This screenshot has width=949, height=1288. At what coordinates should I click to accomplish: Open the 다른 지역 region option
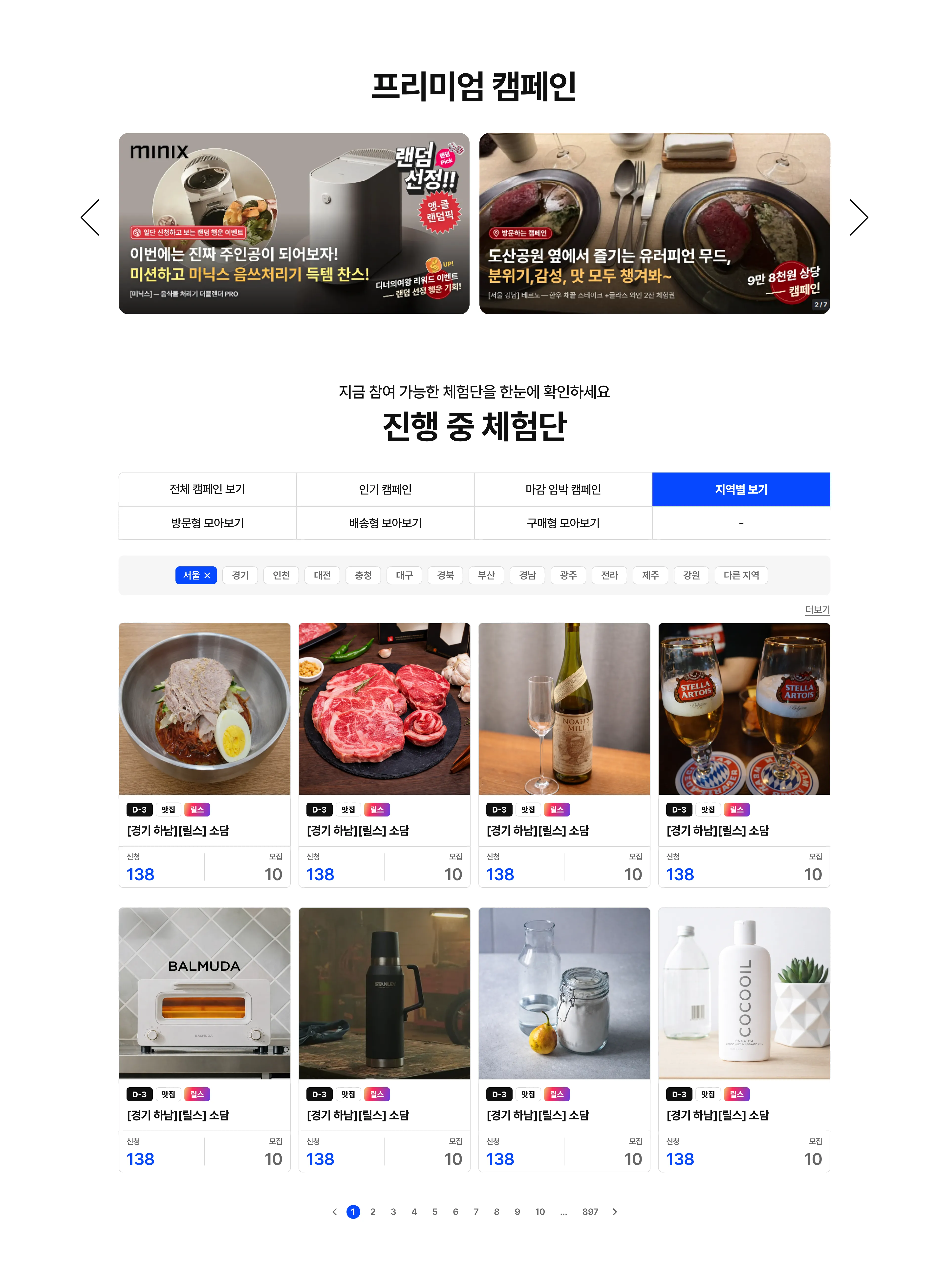pos(742,575)
